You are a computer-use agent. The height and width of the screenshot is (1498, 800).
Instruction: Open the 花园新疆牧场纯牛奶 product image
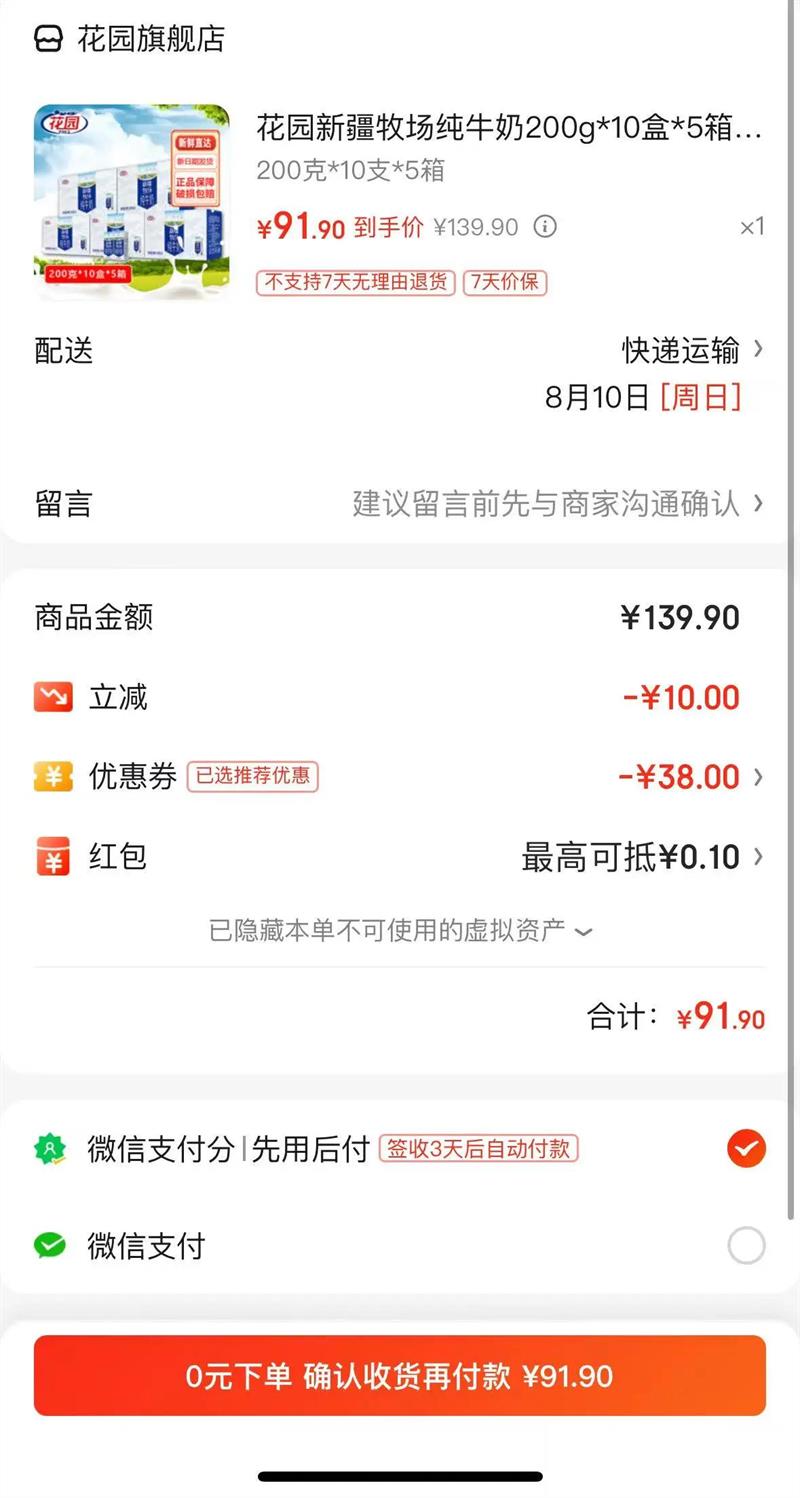point(131,202)
